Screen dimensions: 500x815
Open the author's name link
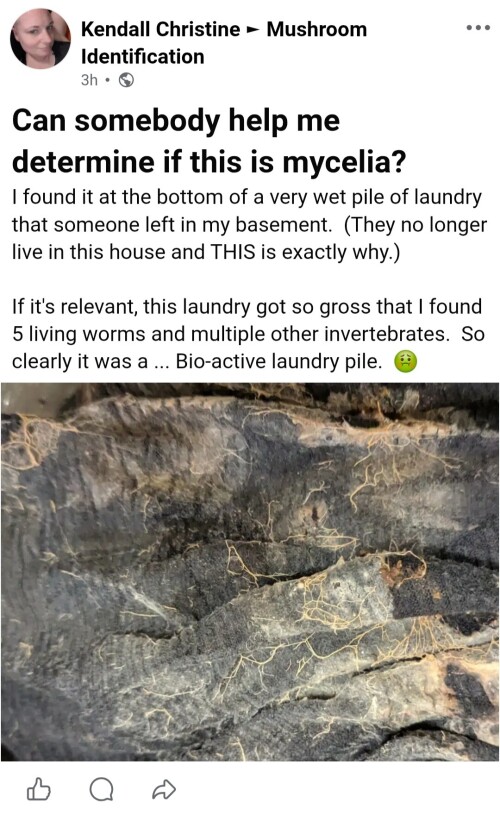[x=160, y=29]
